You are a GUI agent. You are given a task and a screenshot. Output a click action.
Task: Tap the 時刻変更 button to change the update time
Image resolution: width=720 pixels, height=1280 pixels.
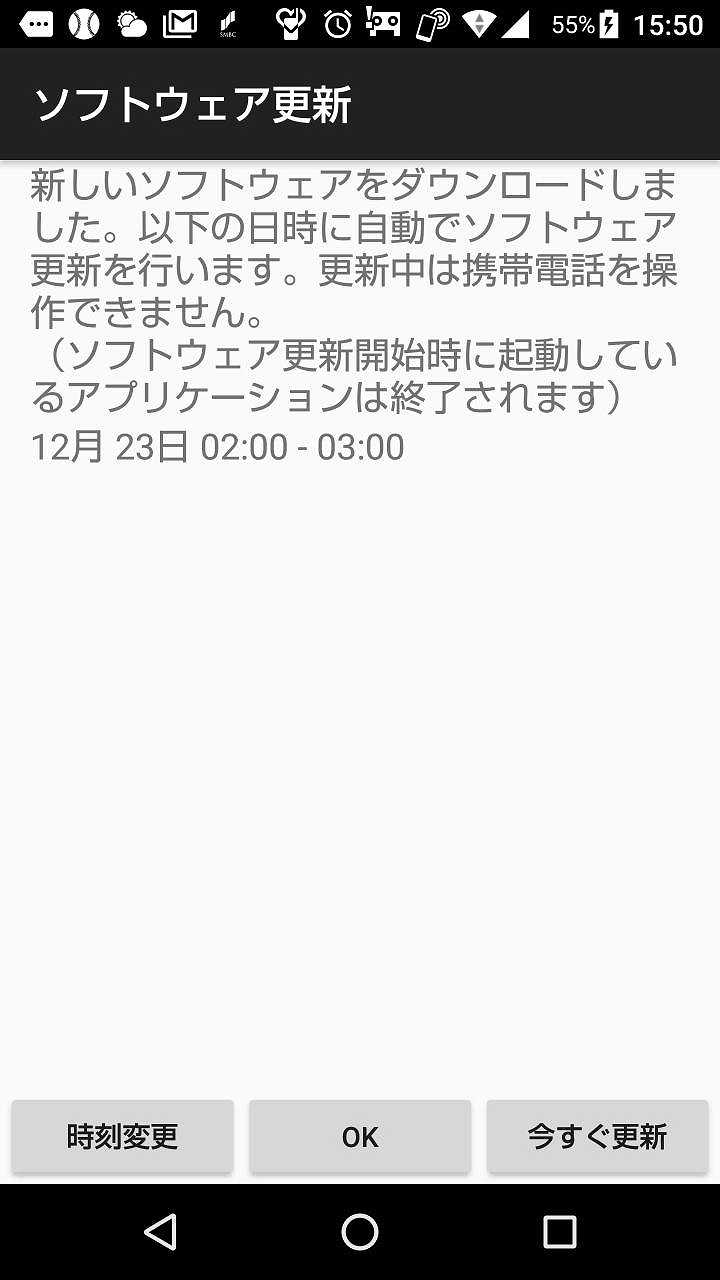[122, 1136]
